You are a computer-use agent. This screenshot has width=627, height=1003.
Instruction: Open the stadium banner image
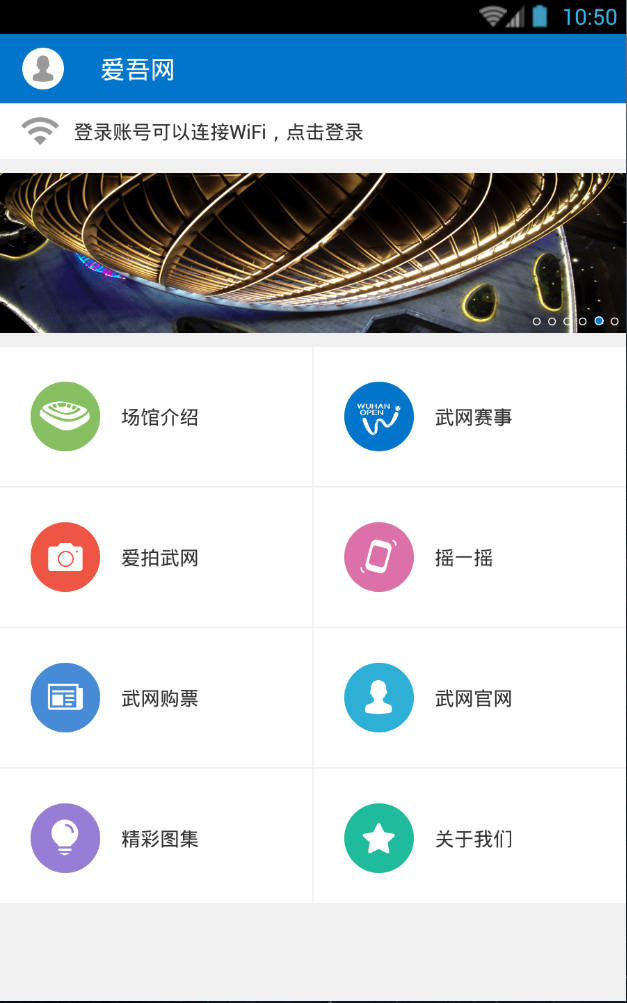[x=313, y=252]
